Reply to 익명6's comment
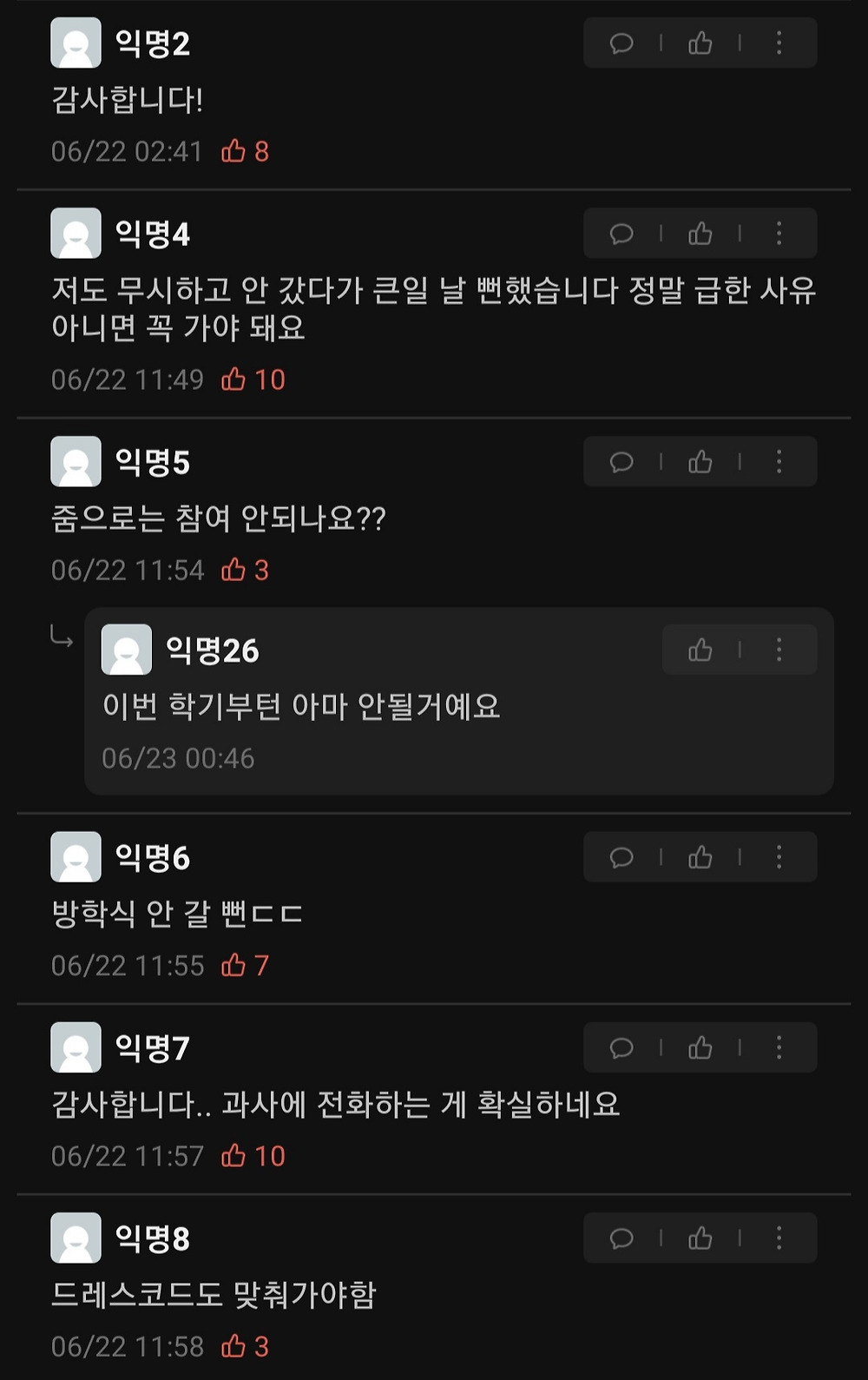This screenshot has height=1380, width=868. tap(621, 858)
